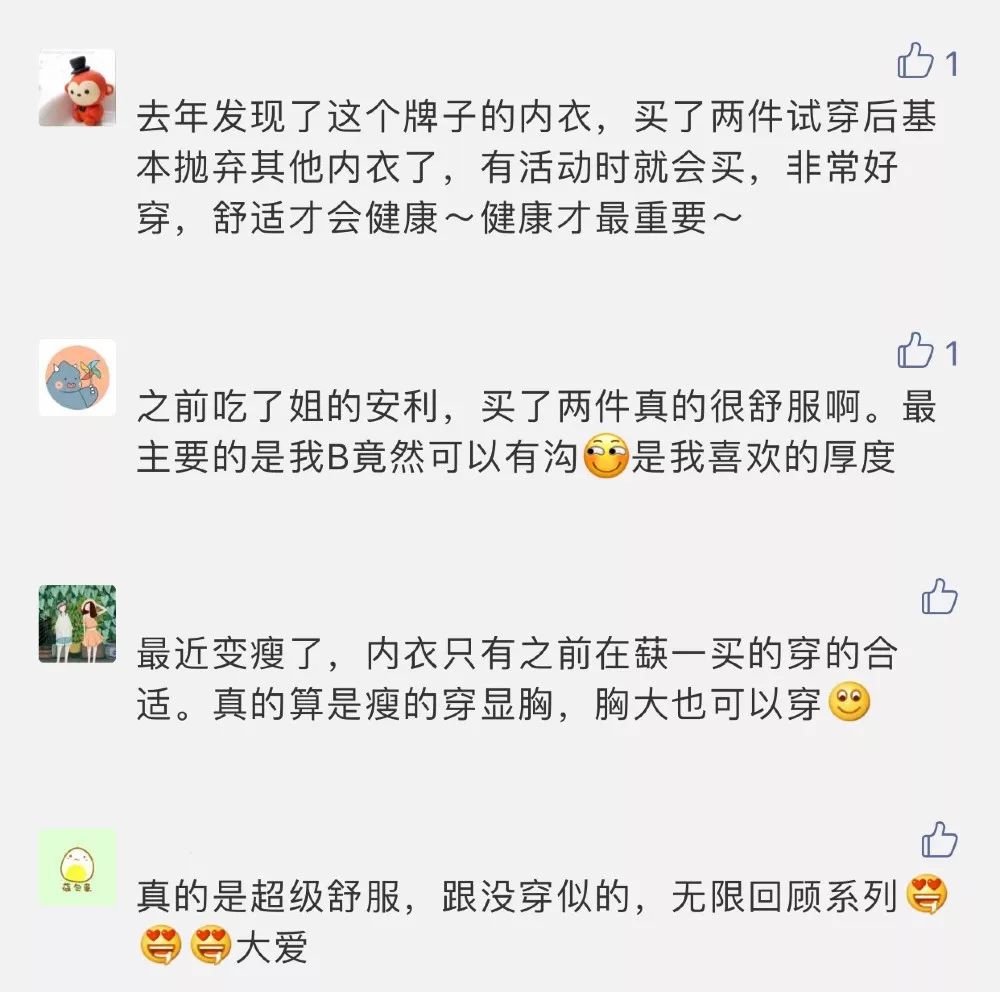1000x992 pixels.
Task: Like the comment starting 最近变瘦了
Action: [939, 597]
